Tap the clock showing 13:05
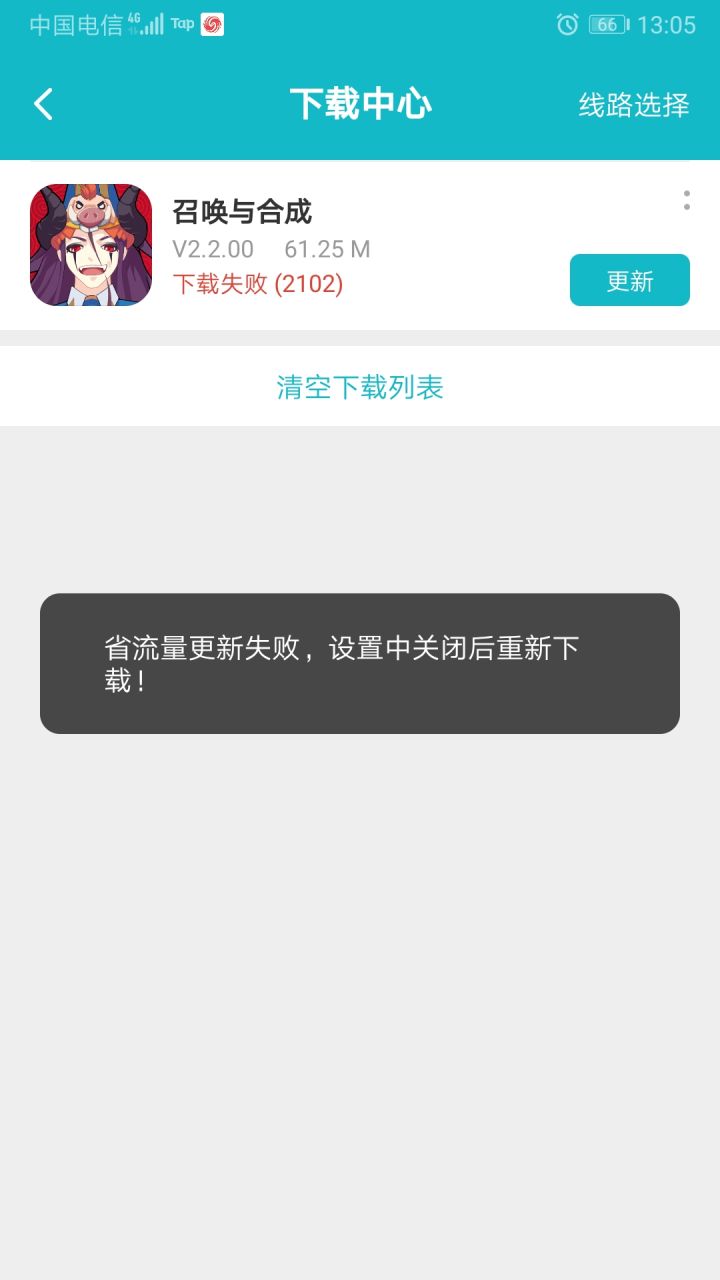The height and width of the screenshot is (1280, 720). (667, 24)
